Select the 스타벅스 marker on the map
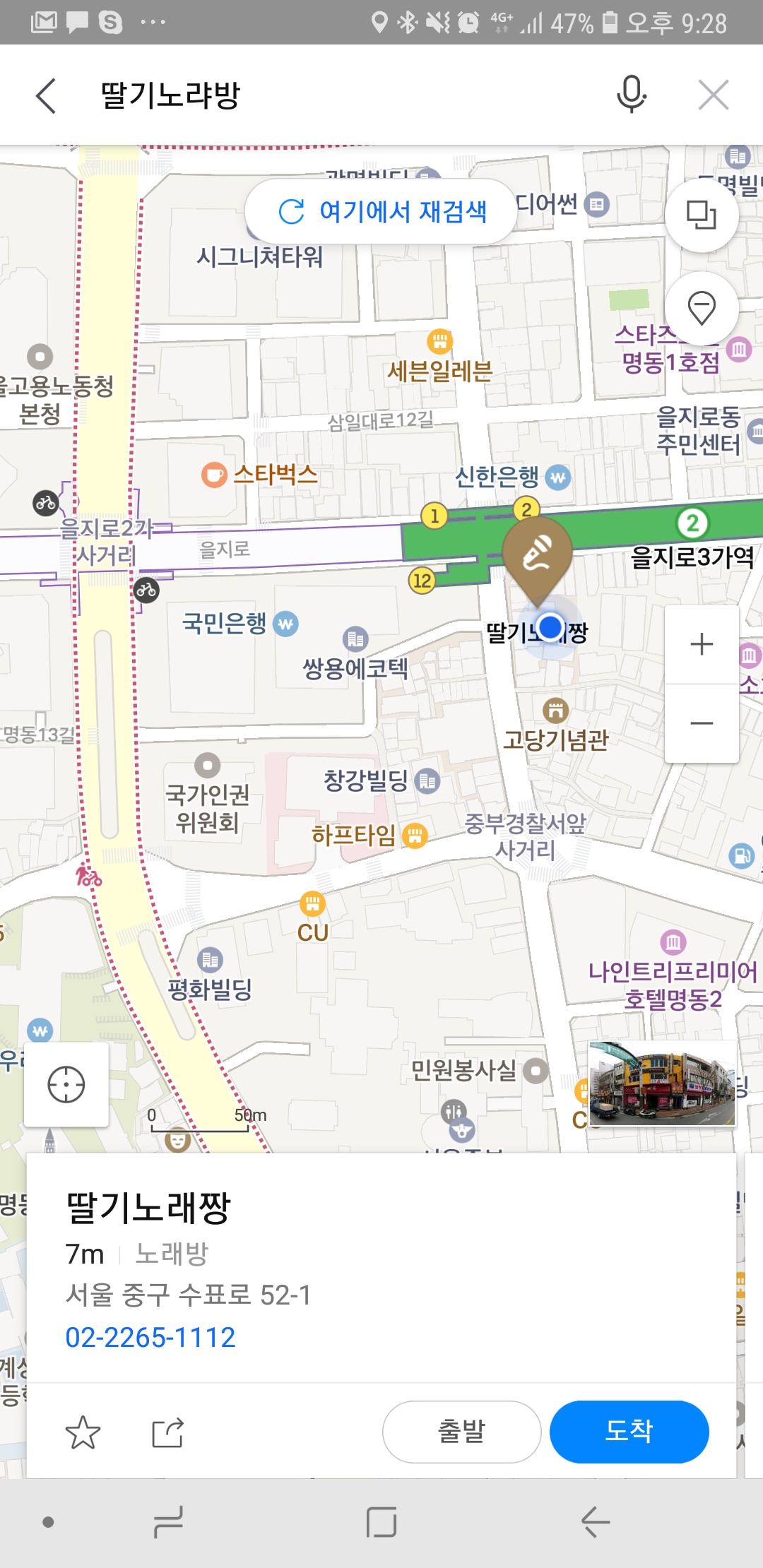This screenshot has width=763, height=1568. click(x=214, y=475)
